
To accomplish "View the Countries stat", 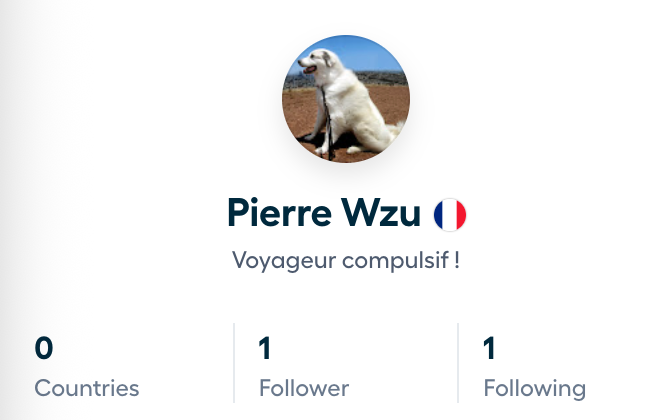I will coord(87,368).
